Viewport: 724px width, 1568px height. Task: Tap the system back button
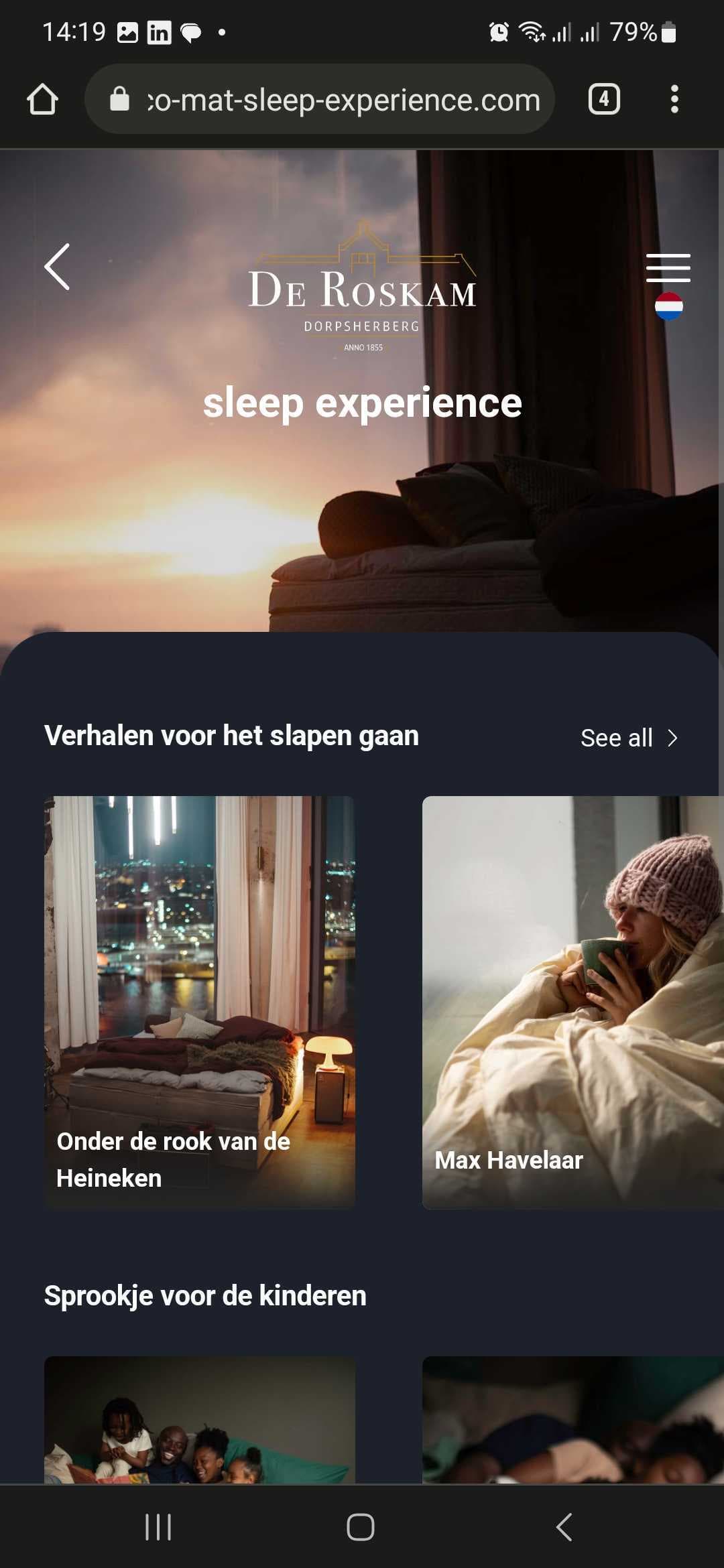tap(564, 1527)
